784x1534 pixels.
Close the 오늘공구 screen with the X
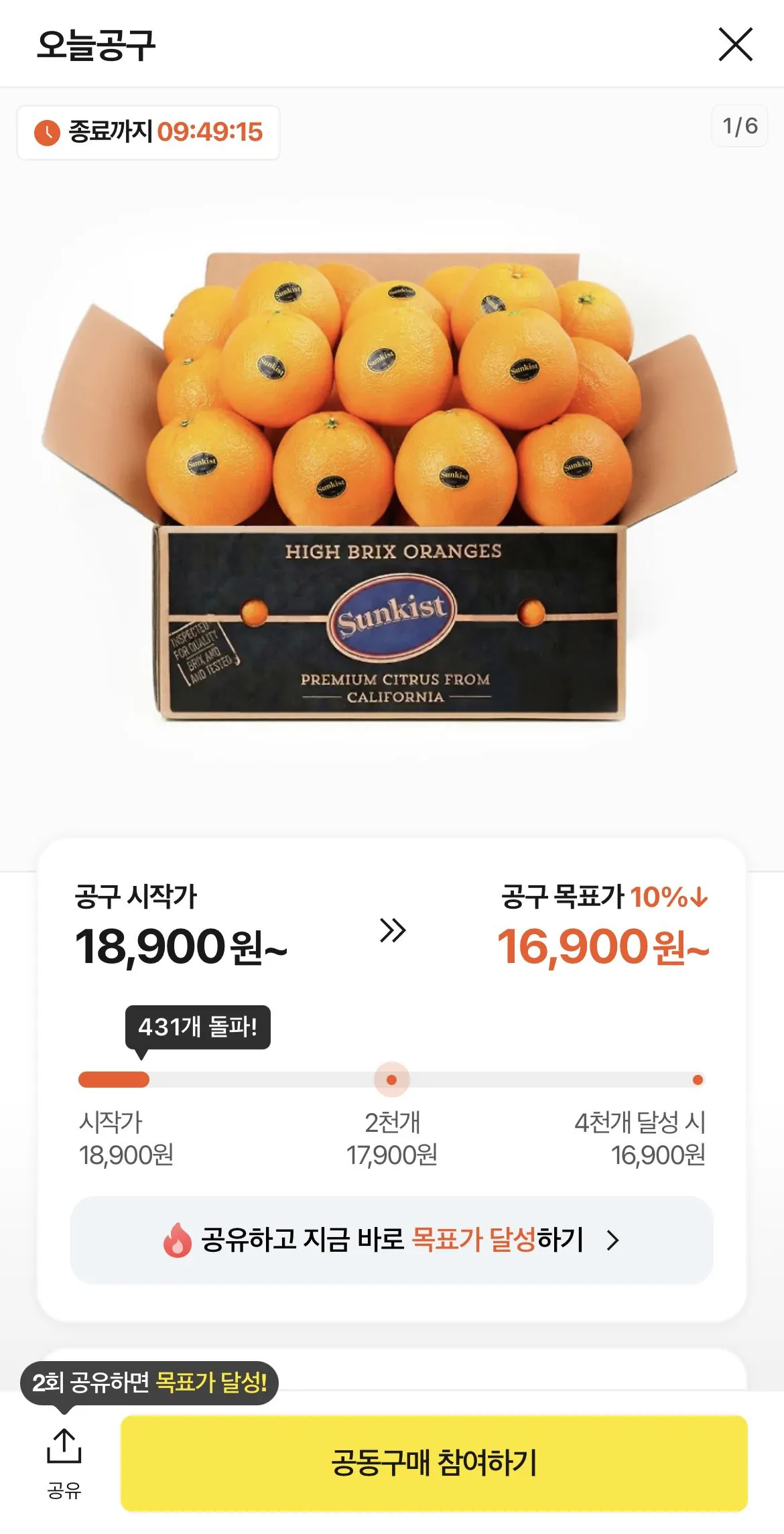(x=737, y=44)
